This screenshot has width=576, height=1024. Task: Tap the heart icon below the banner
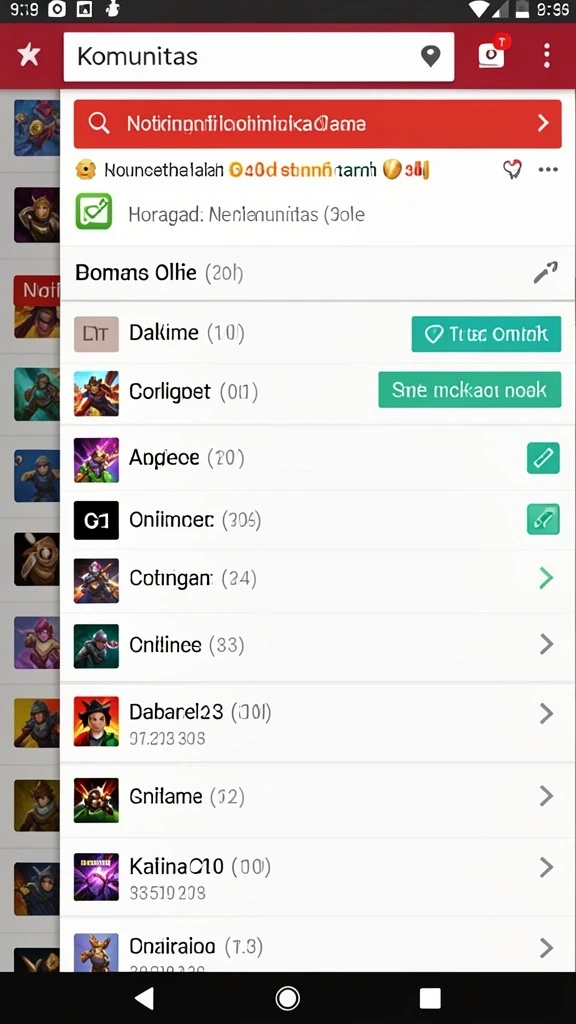point(513,170)
